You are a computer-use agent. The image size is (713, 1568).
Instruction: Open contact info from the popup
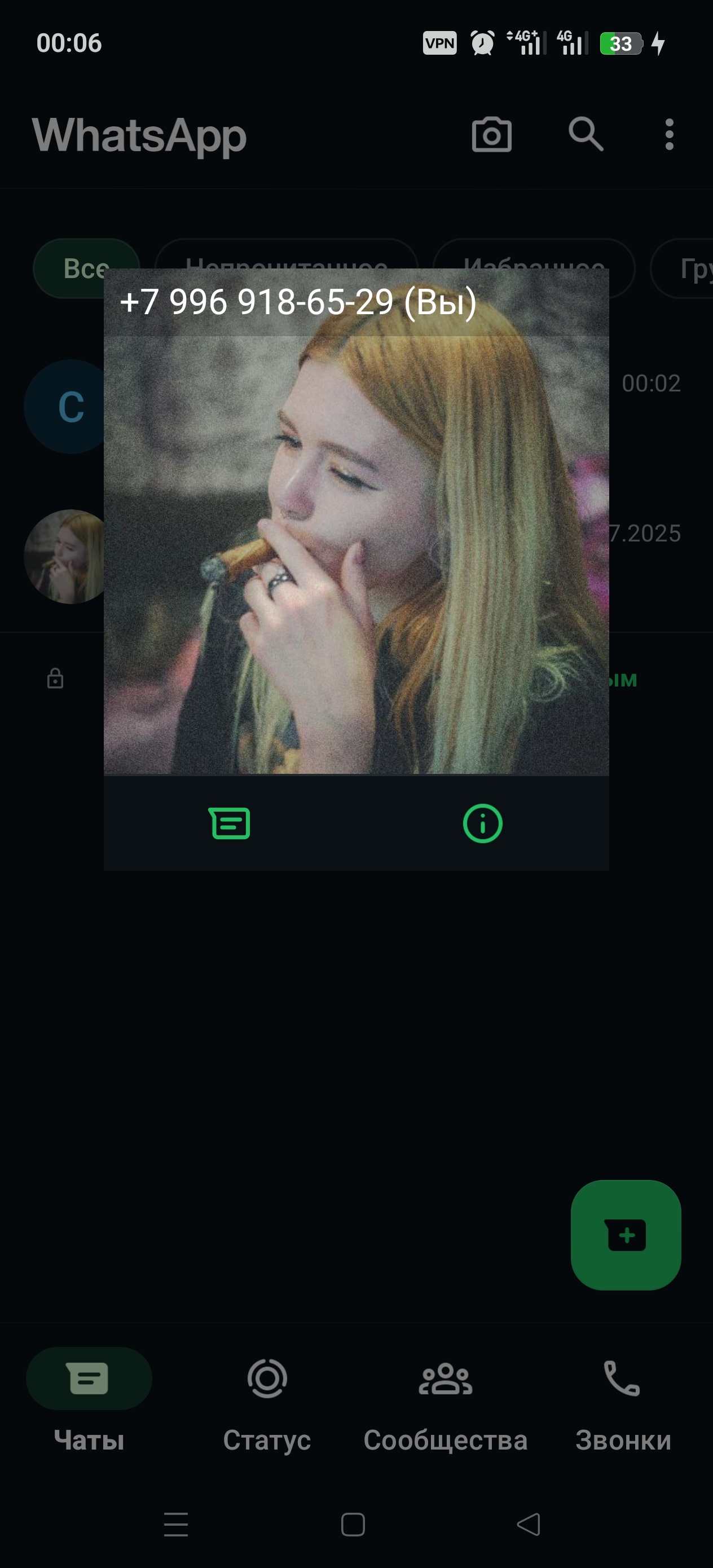(482, 823)
